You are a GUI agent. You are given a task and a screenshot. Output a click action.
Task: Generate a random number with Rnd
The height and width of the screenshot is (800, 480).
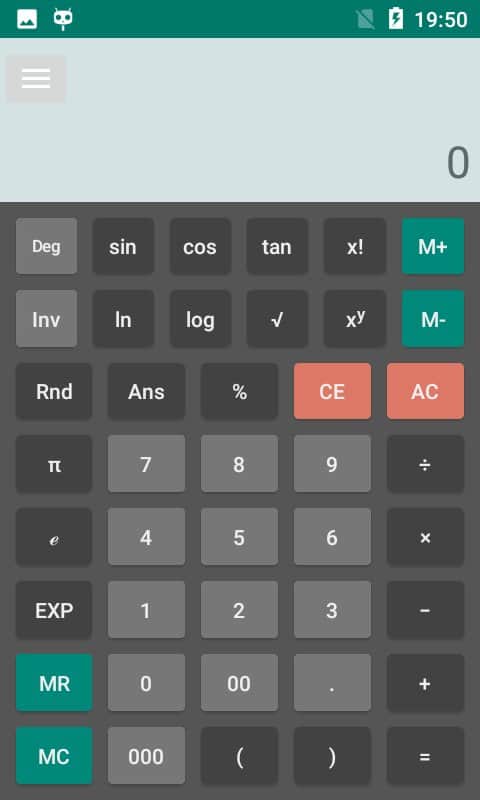[x=54, y=391]
